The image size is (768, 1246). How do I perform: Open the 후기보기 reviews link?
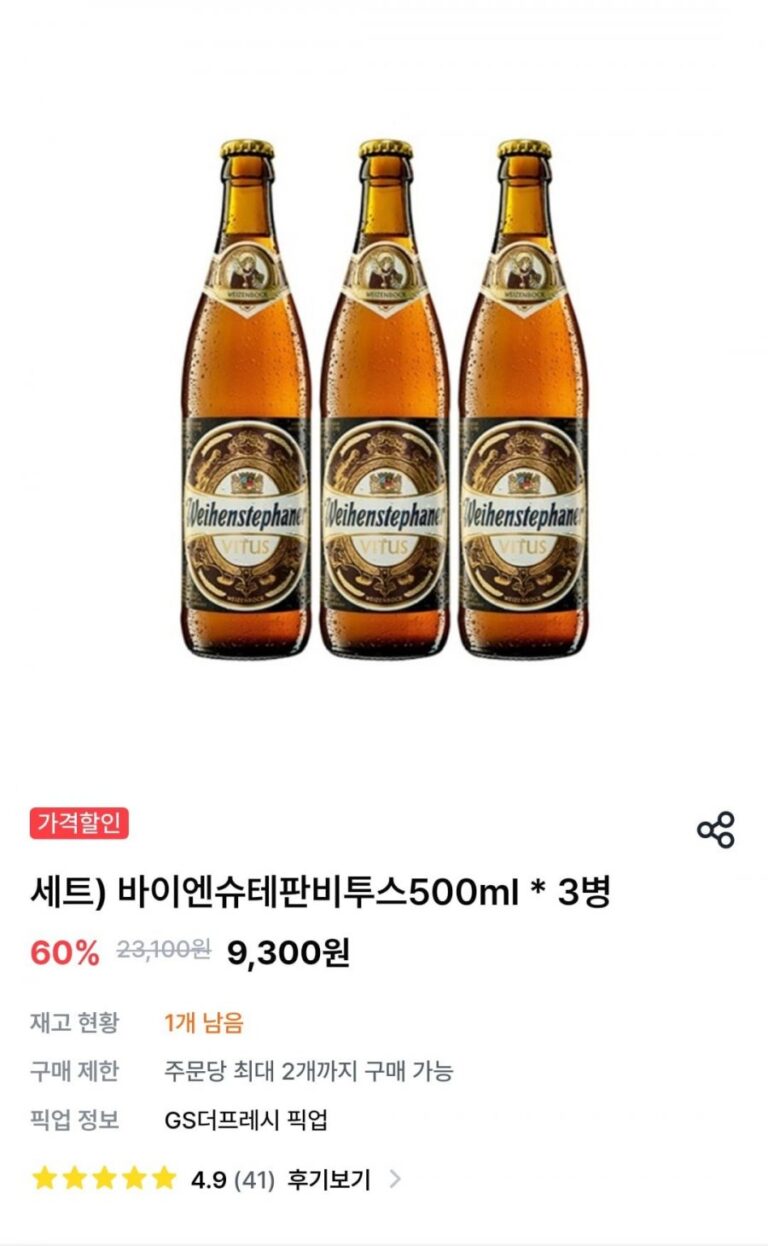[330, 1179]
